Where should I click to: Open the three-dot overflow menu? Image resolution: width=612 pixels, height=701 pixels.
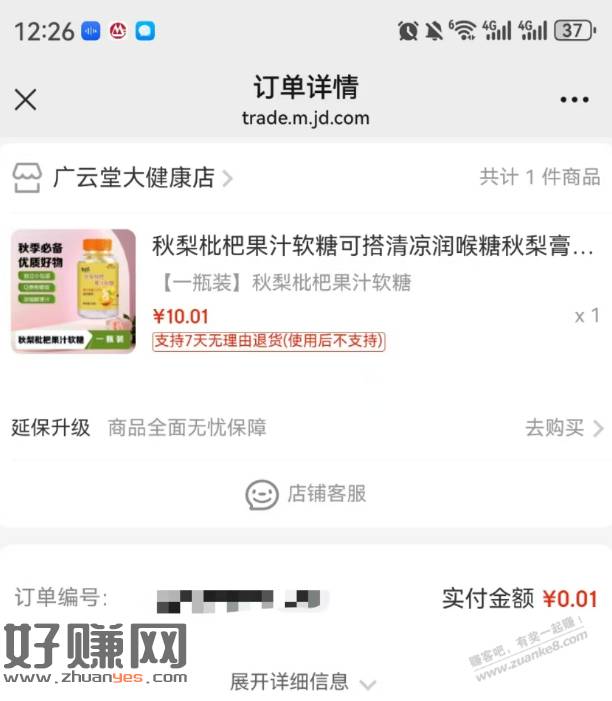574,100
